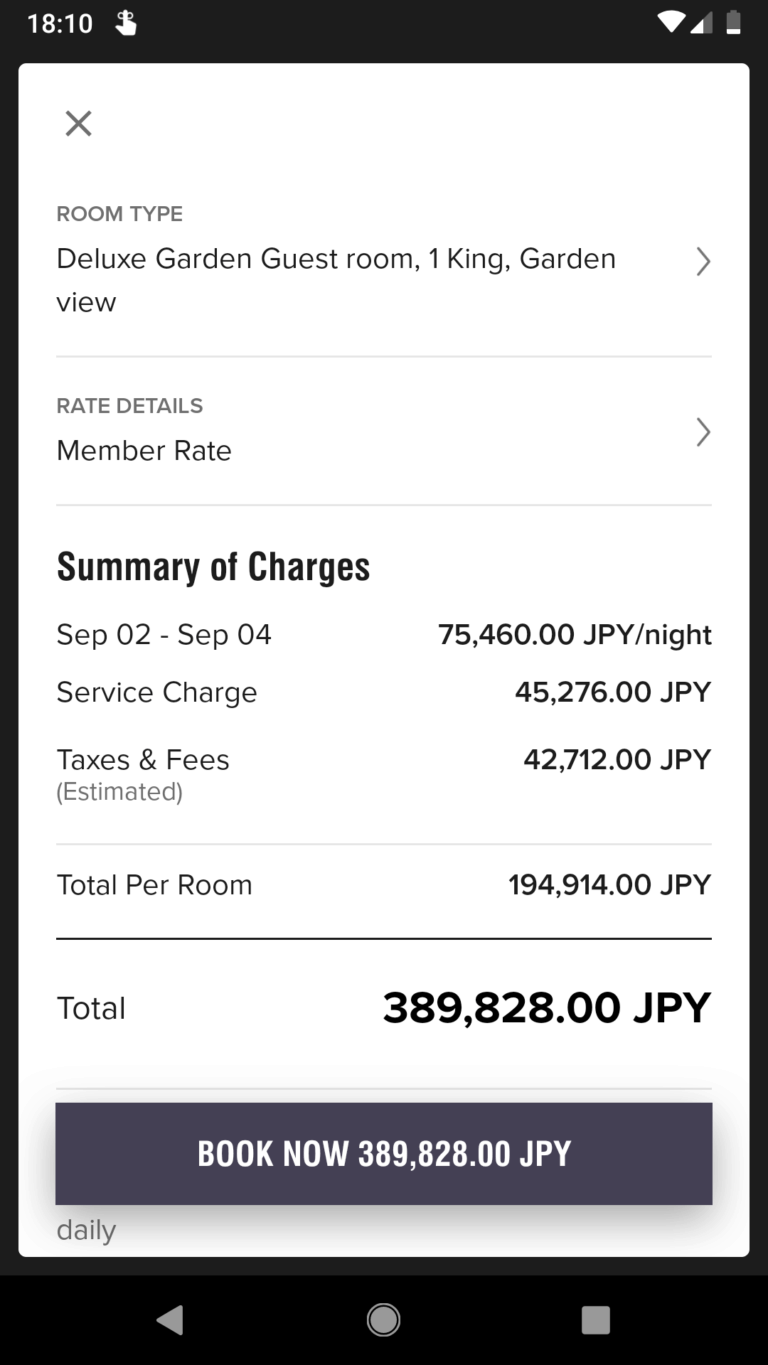Close the booking summary dialog

[78, 124]
